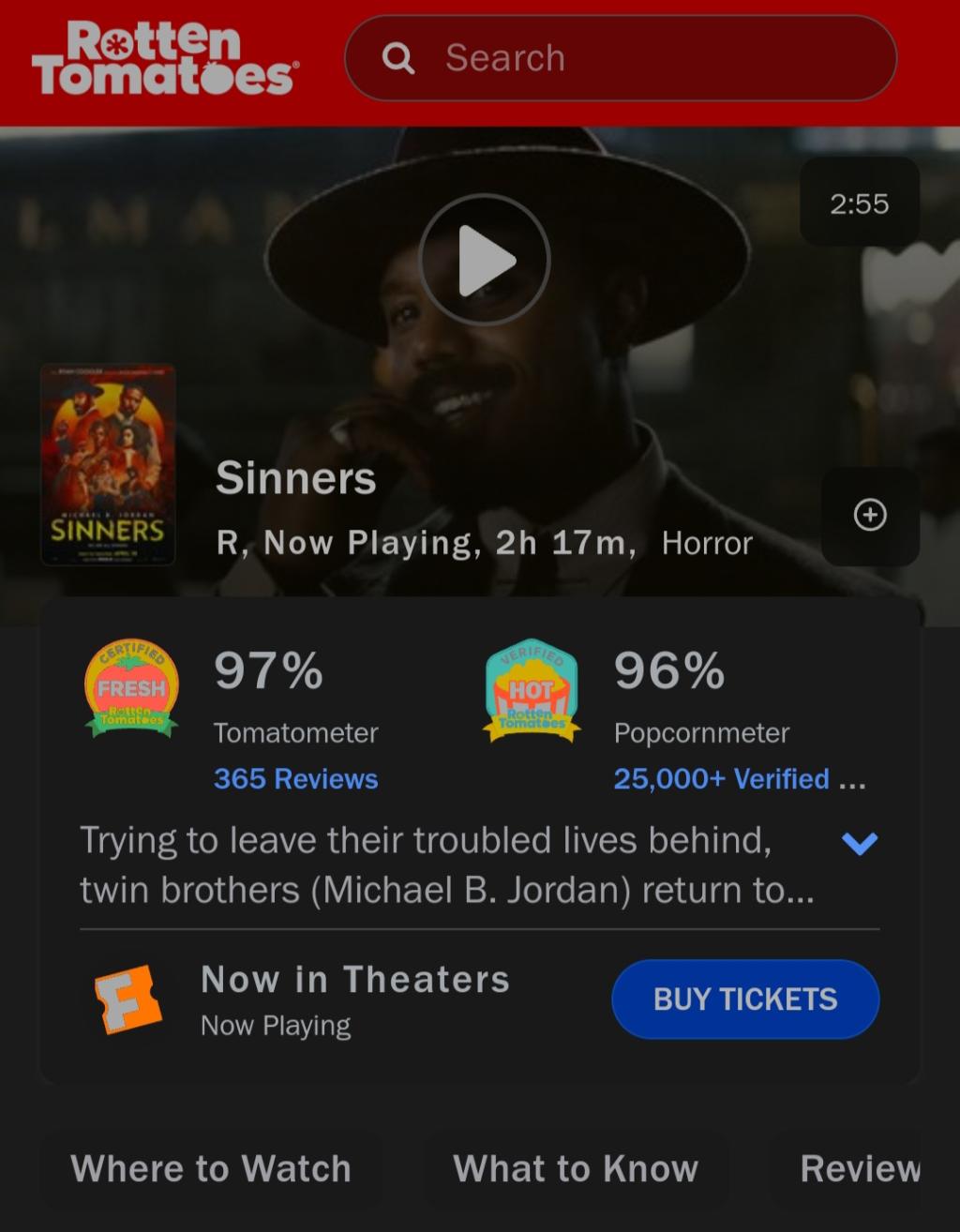Open the 365 Reviews link
Image resolution: width=960 pixels, height=1232 pixels.
point(295,779)
